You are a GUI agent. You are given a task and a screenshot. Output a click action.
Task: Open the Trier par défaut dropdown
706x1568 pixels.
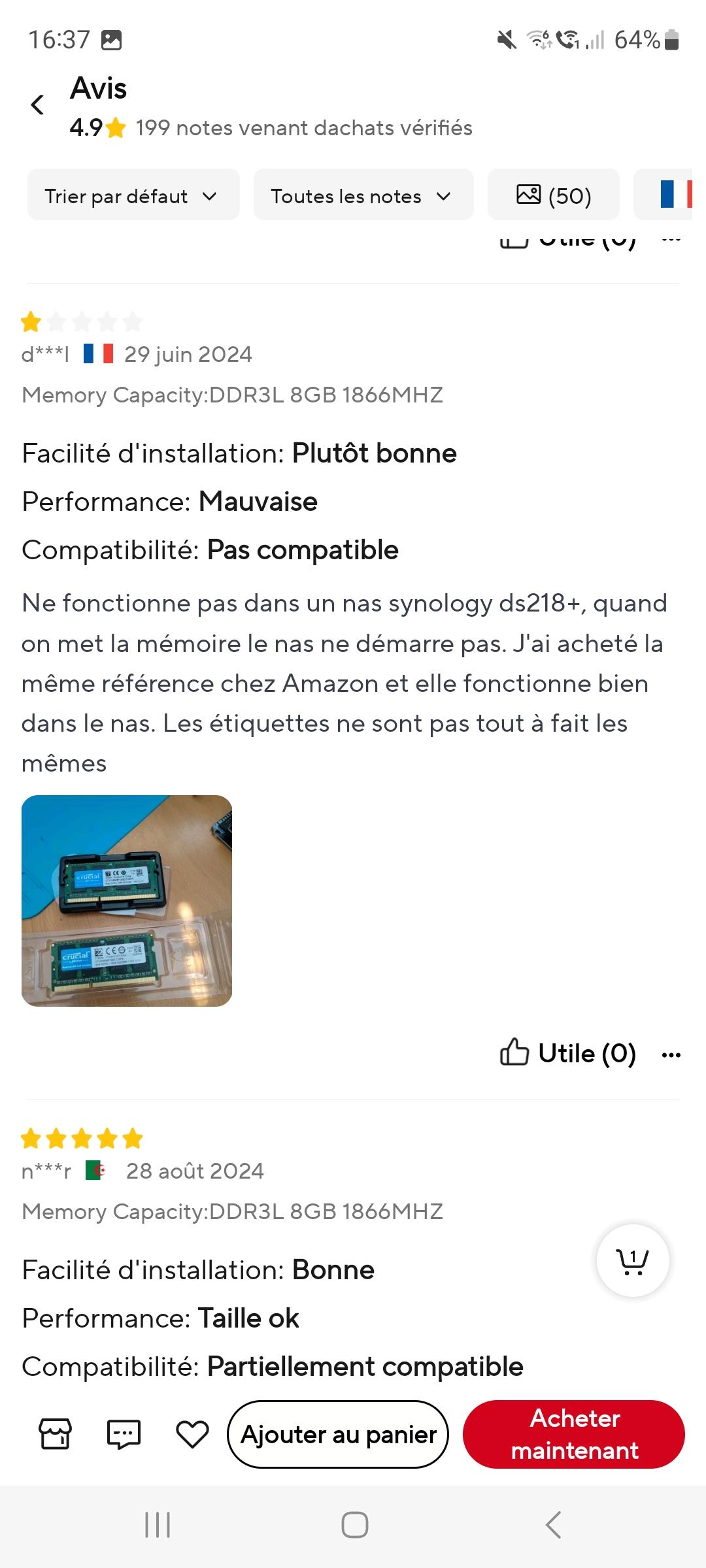(133, 195)
